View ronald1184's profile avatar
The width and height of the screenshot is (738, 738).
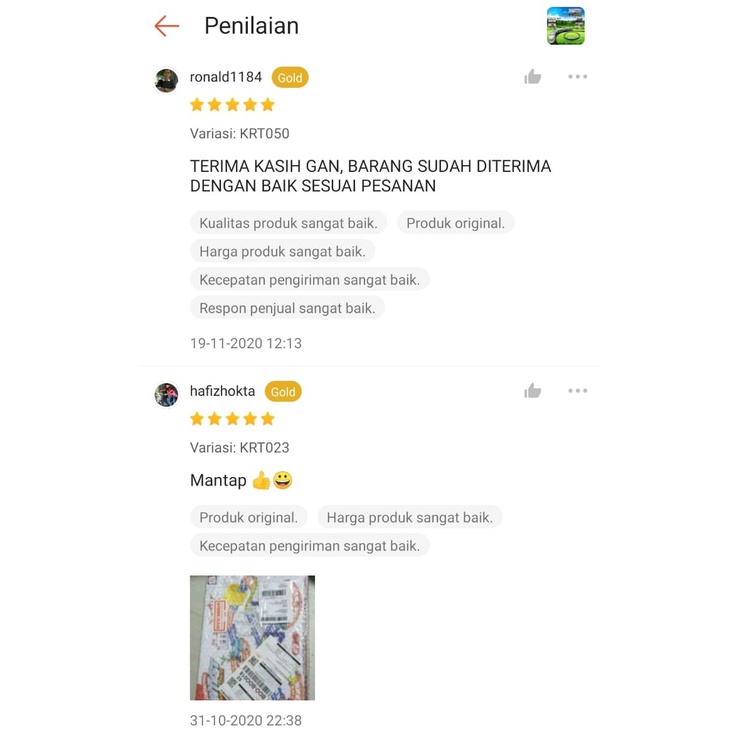pos(167,81)
